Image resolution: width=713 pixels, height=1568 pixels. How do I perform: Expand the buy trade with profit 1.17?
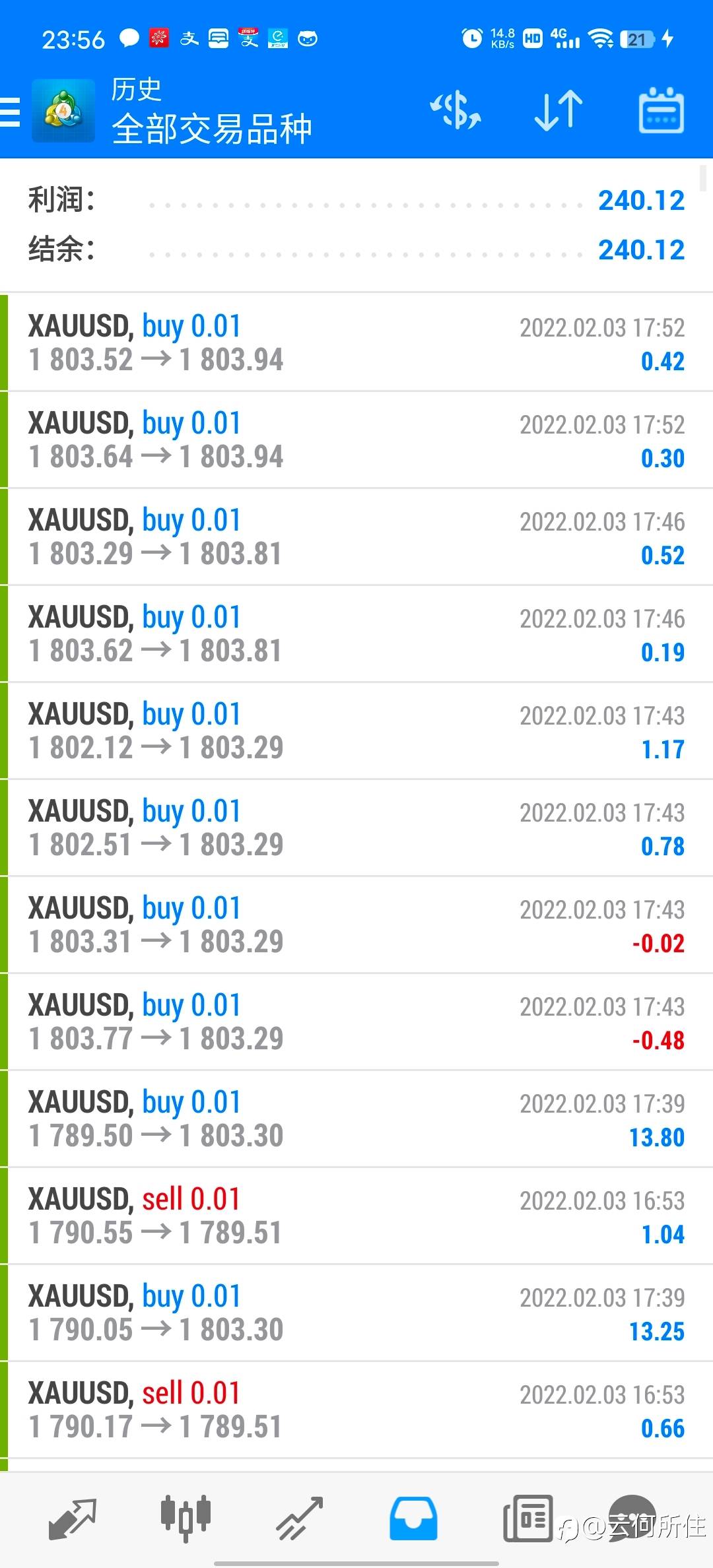356,731
